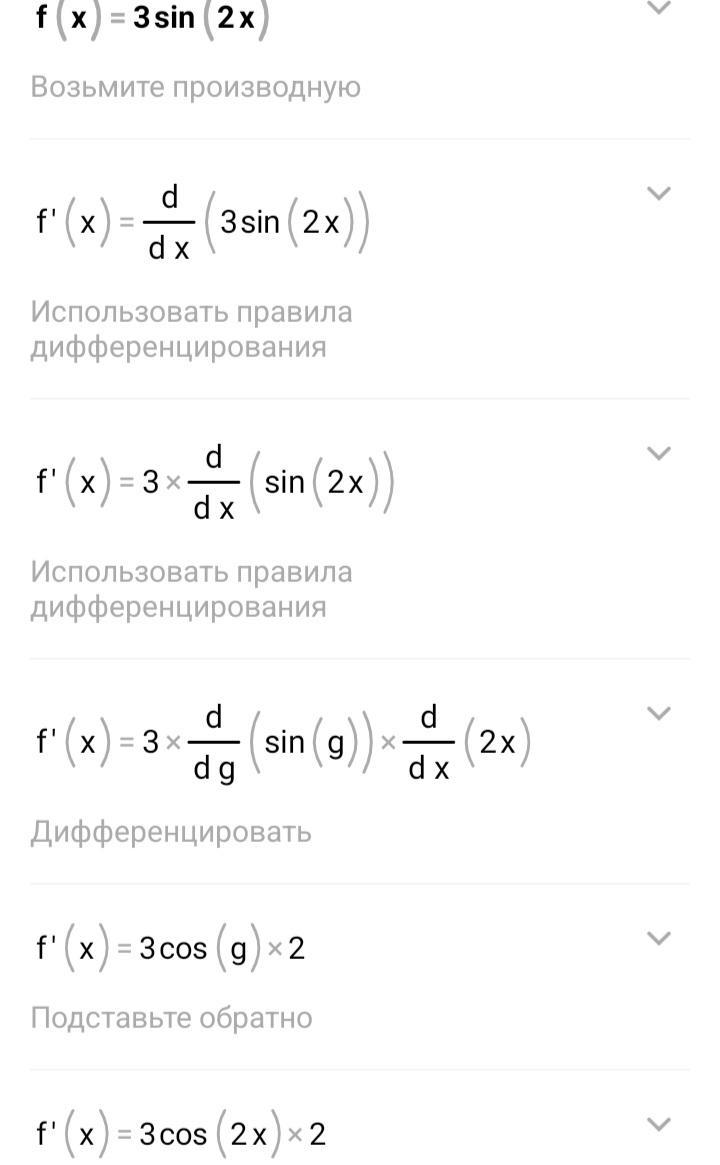Screen dimensions: 720x1165
Task: Expand the chain rule step with d/dg
Action: pyautogui.click(x=659, y=713)
